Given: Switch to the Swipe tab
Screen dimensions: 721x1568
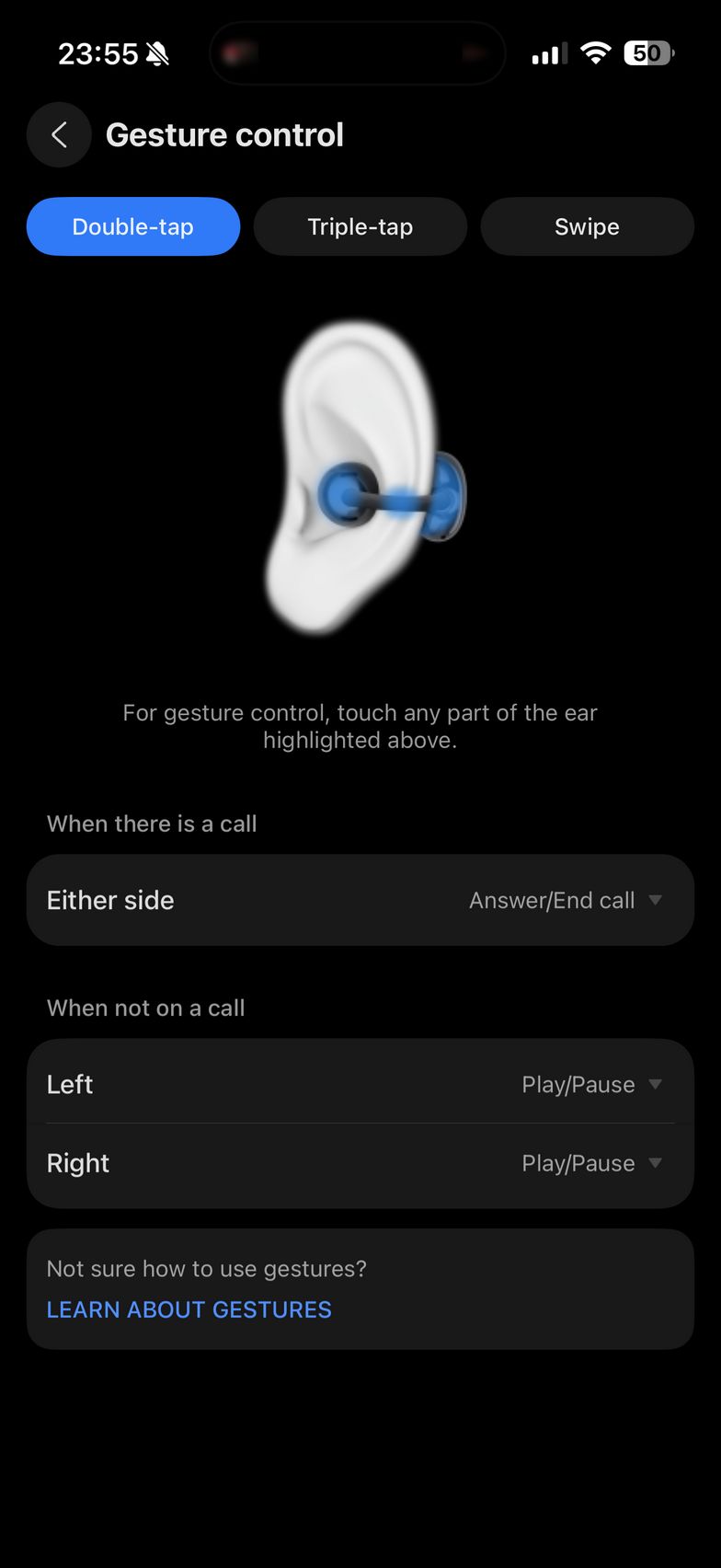Looking at the screenshot, I should pos(587,226).
